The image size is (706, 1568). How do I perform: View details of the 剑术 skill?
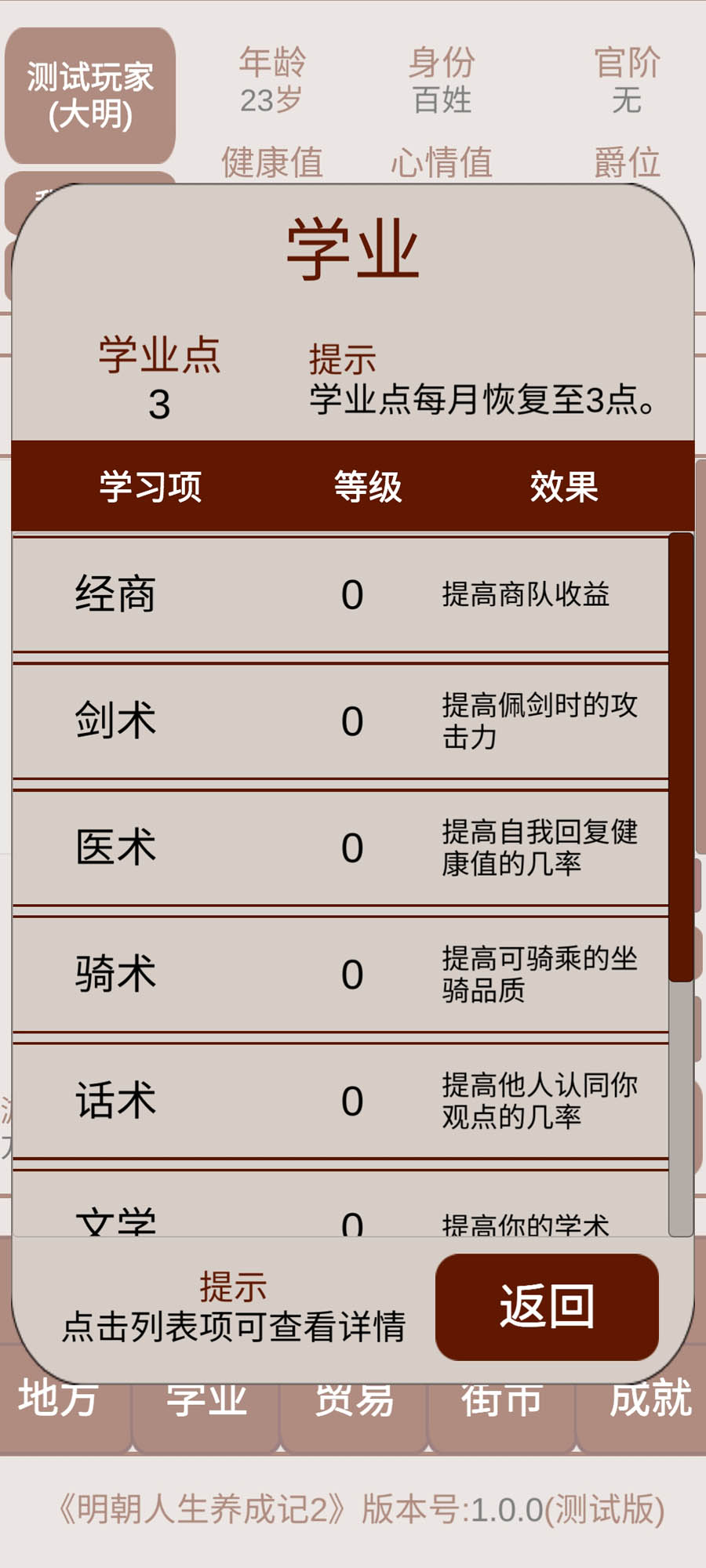point(340,721)
